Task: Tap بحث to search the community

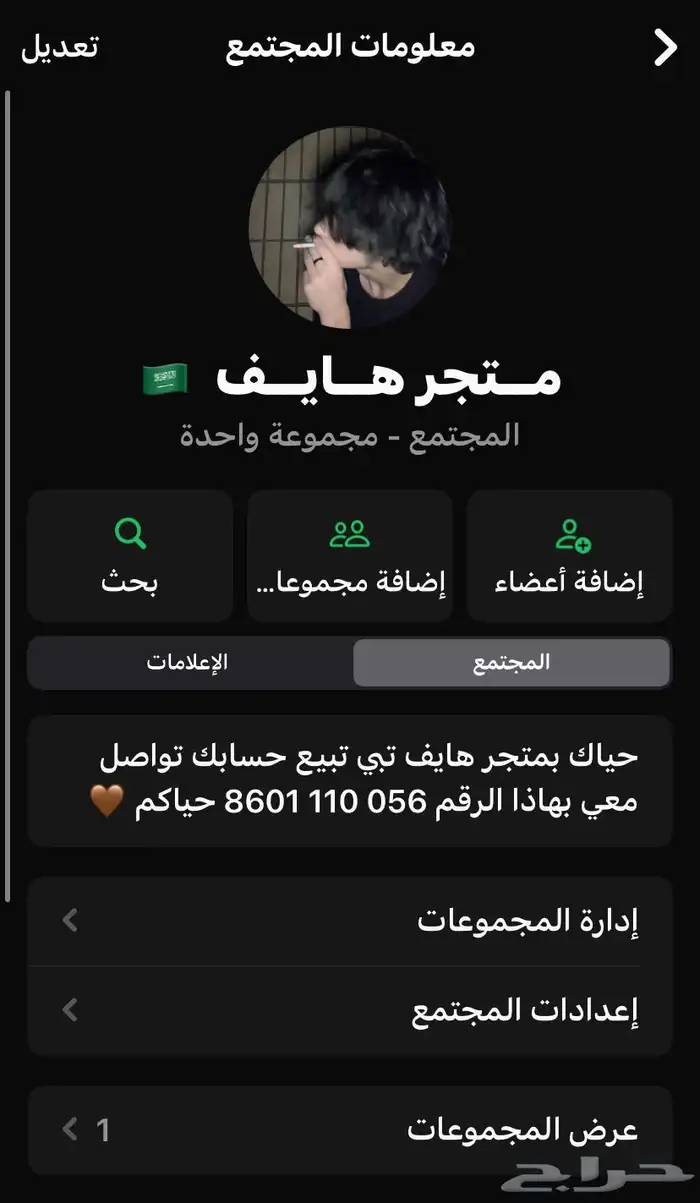Action: (130, 556)
